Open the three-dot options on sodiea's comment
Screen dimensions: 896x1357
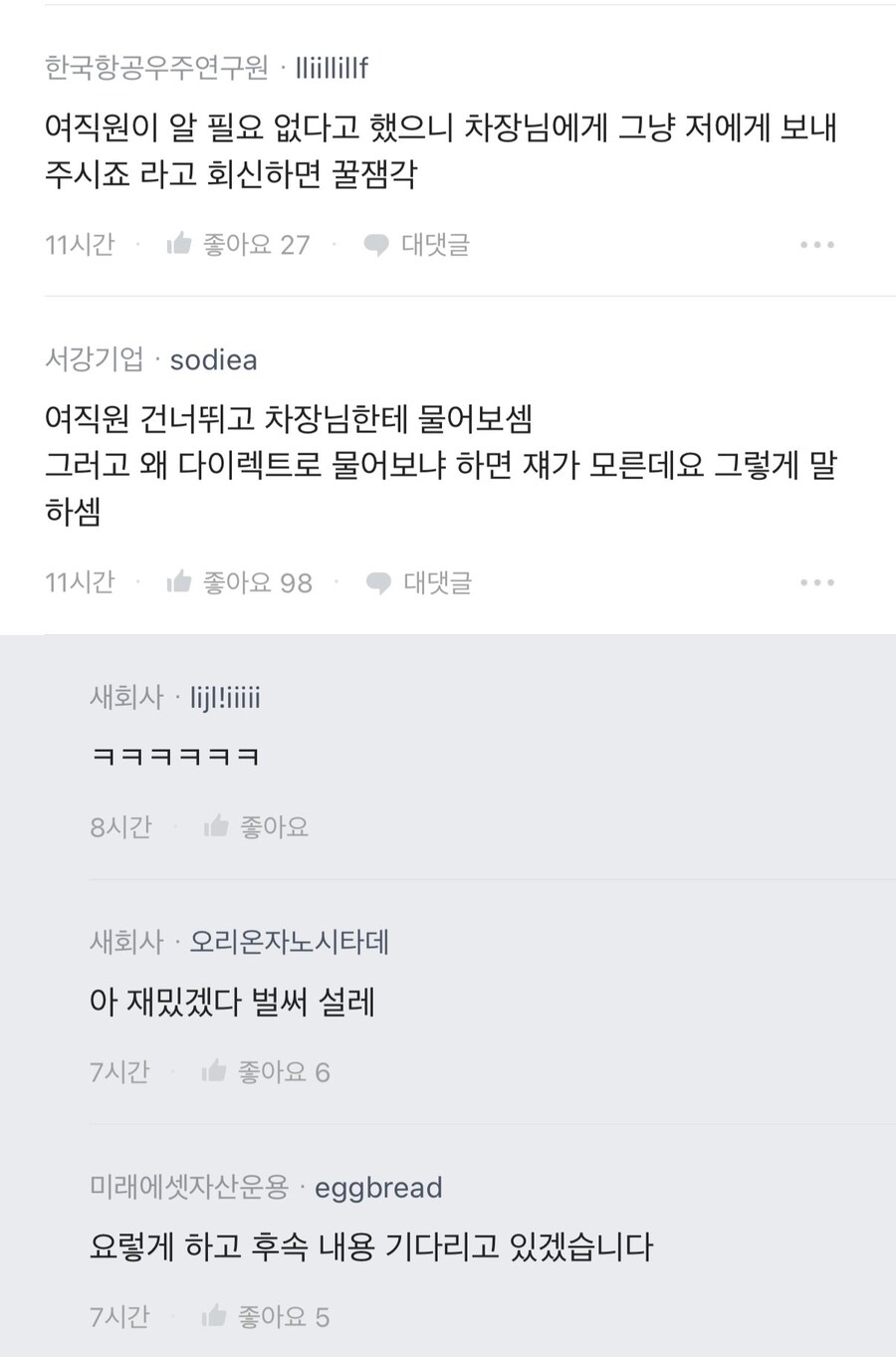coord(818,581)
